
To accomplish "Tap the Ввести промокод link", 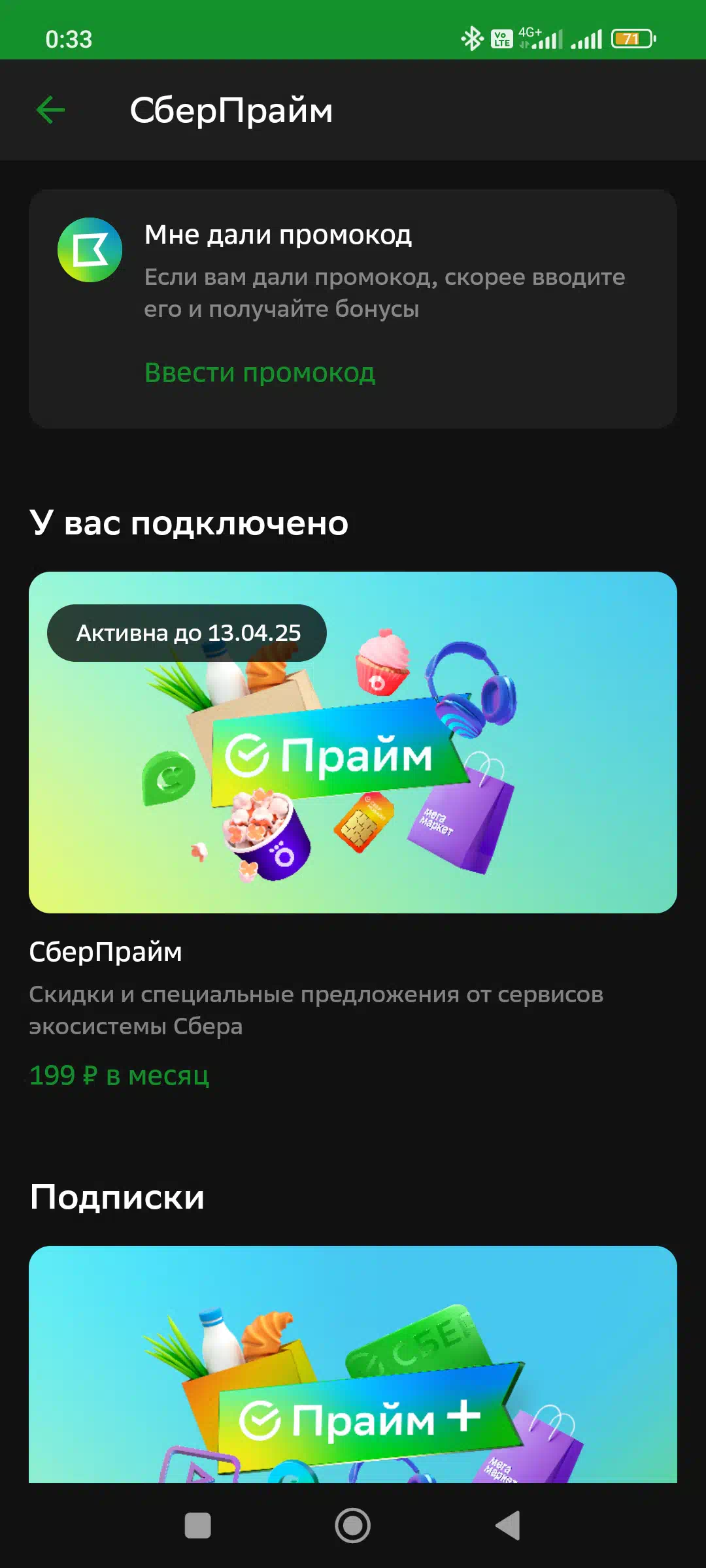I will pyautogui.click(x=260, y=372).
